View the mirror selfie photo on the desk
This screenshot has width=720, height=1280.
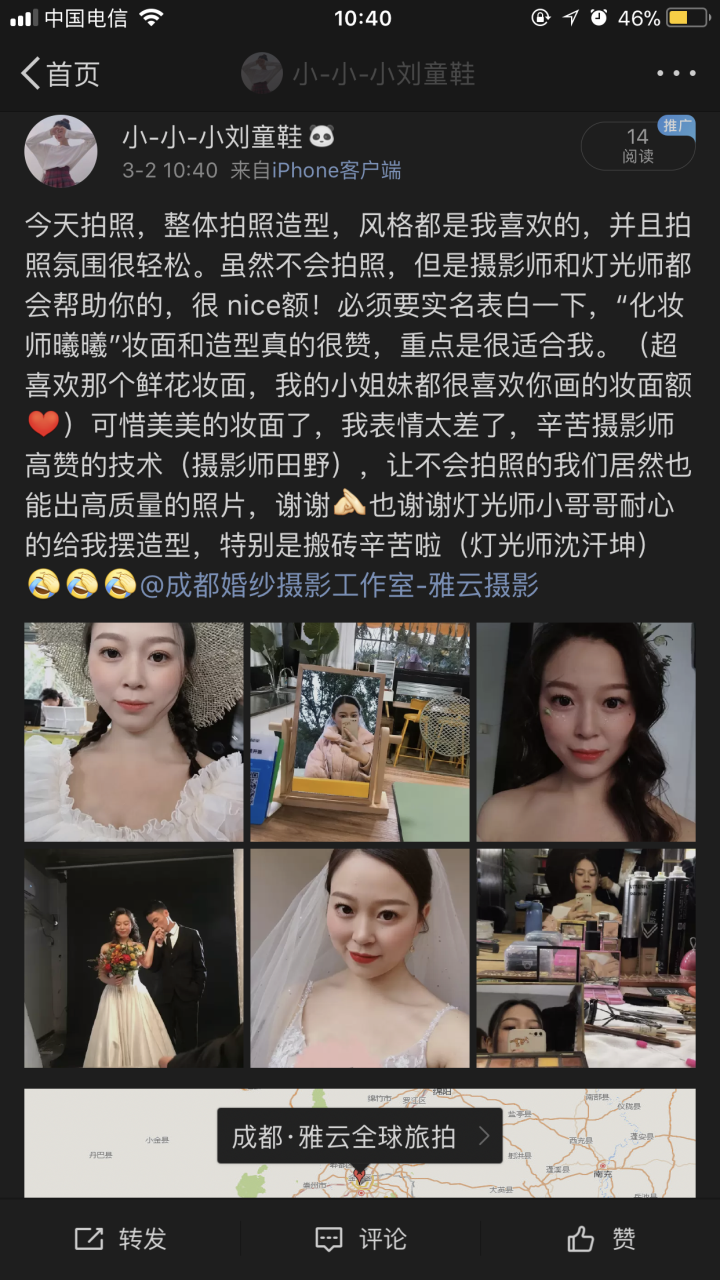pyautogui.click(x=360, y=732)
